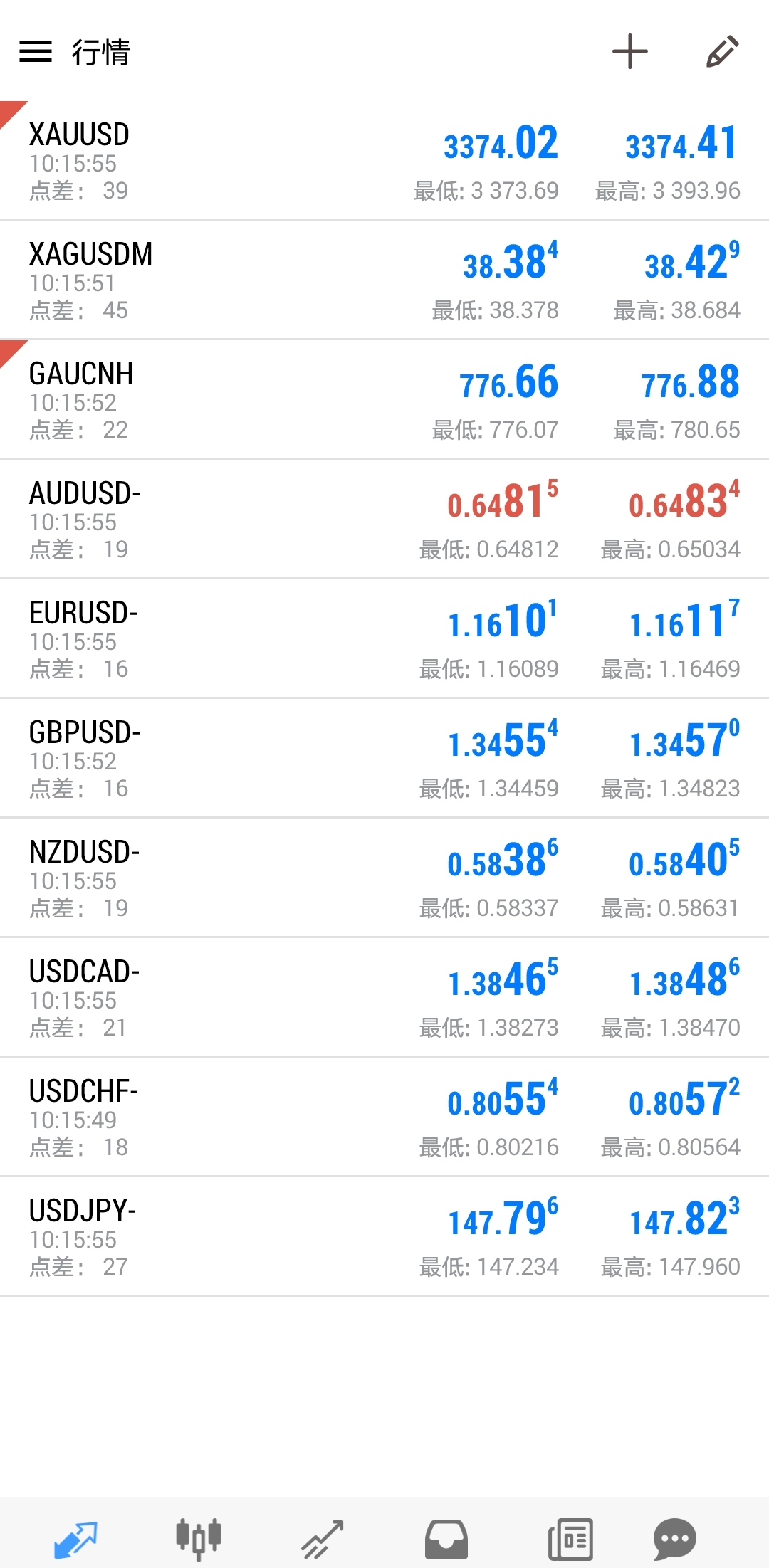Open the hamburger drawer menu

point(36,51)
